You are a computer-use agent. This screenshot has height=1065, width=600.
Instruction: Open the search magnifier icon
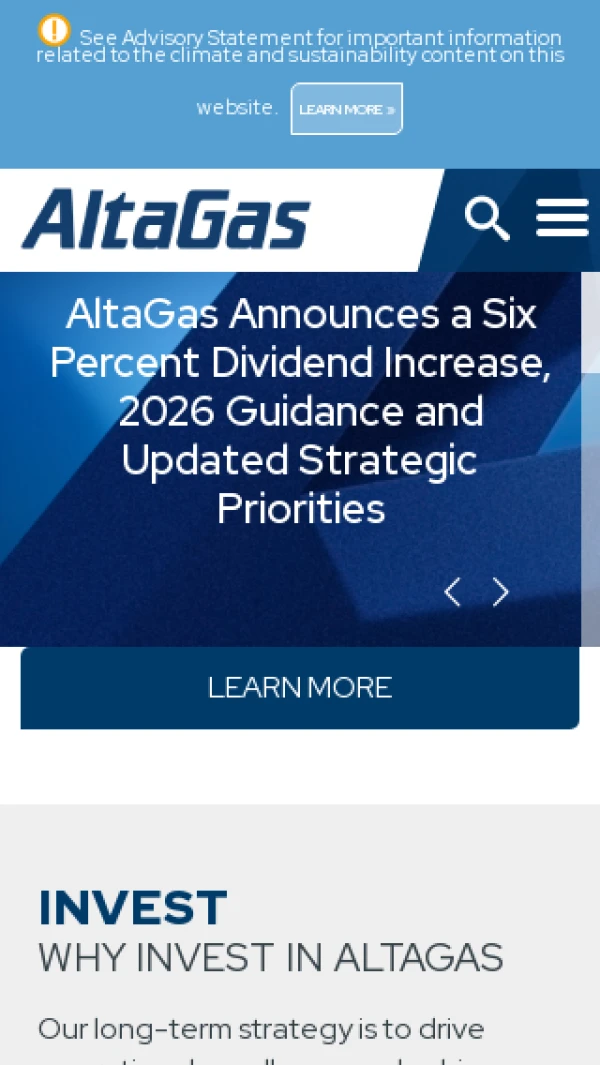487,218
